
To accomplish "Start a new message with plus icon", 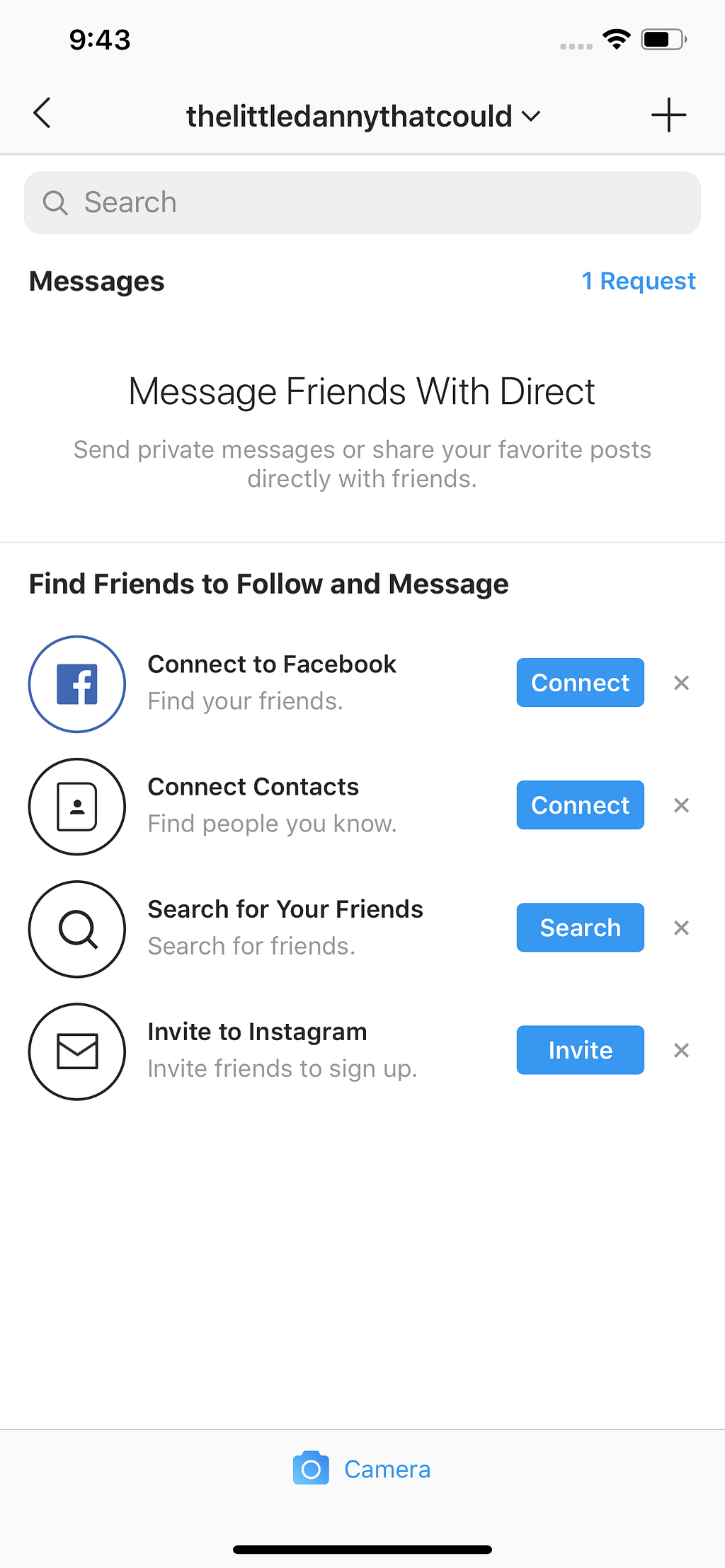I will 668,115.
